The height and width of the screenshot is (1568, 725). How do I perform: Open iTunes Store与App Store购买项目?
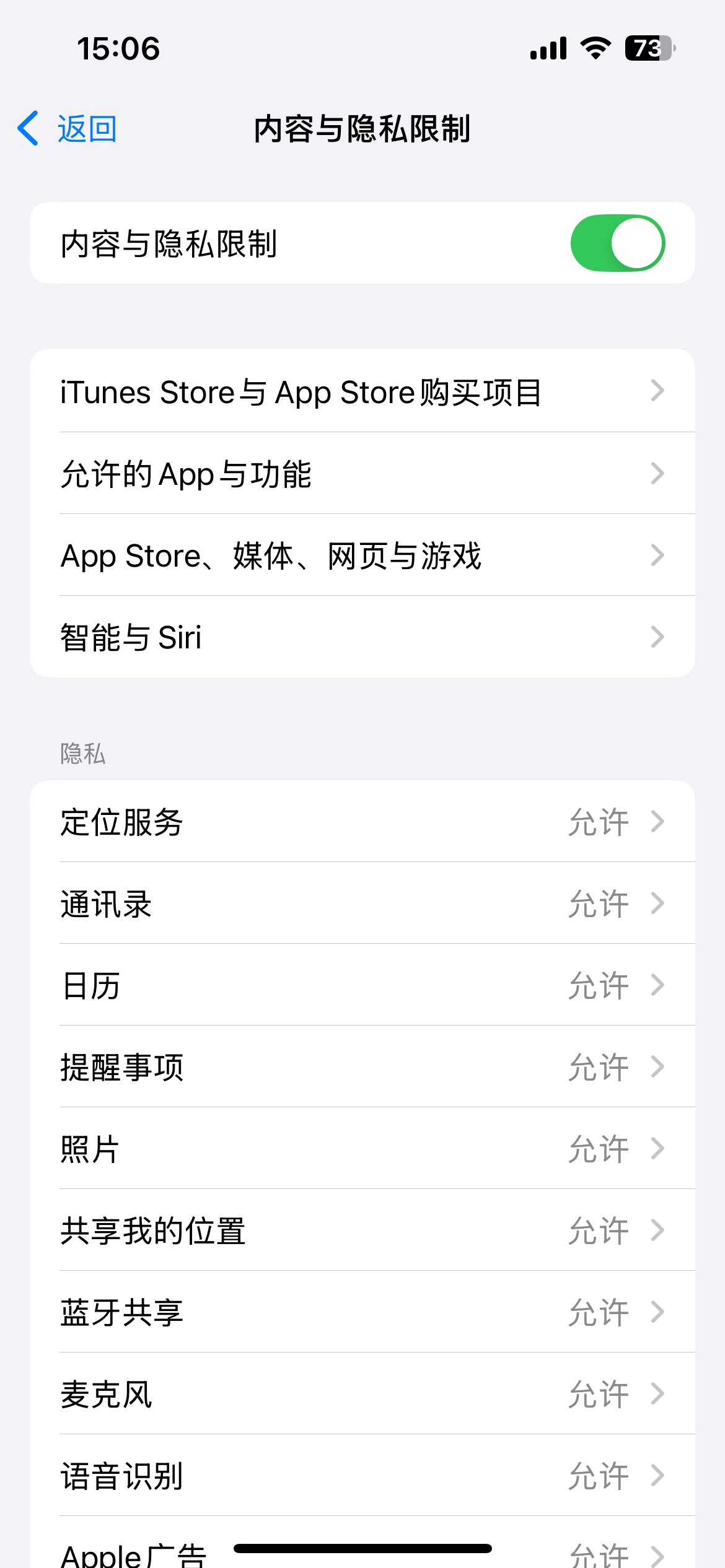[x=362, y=391]
